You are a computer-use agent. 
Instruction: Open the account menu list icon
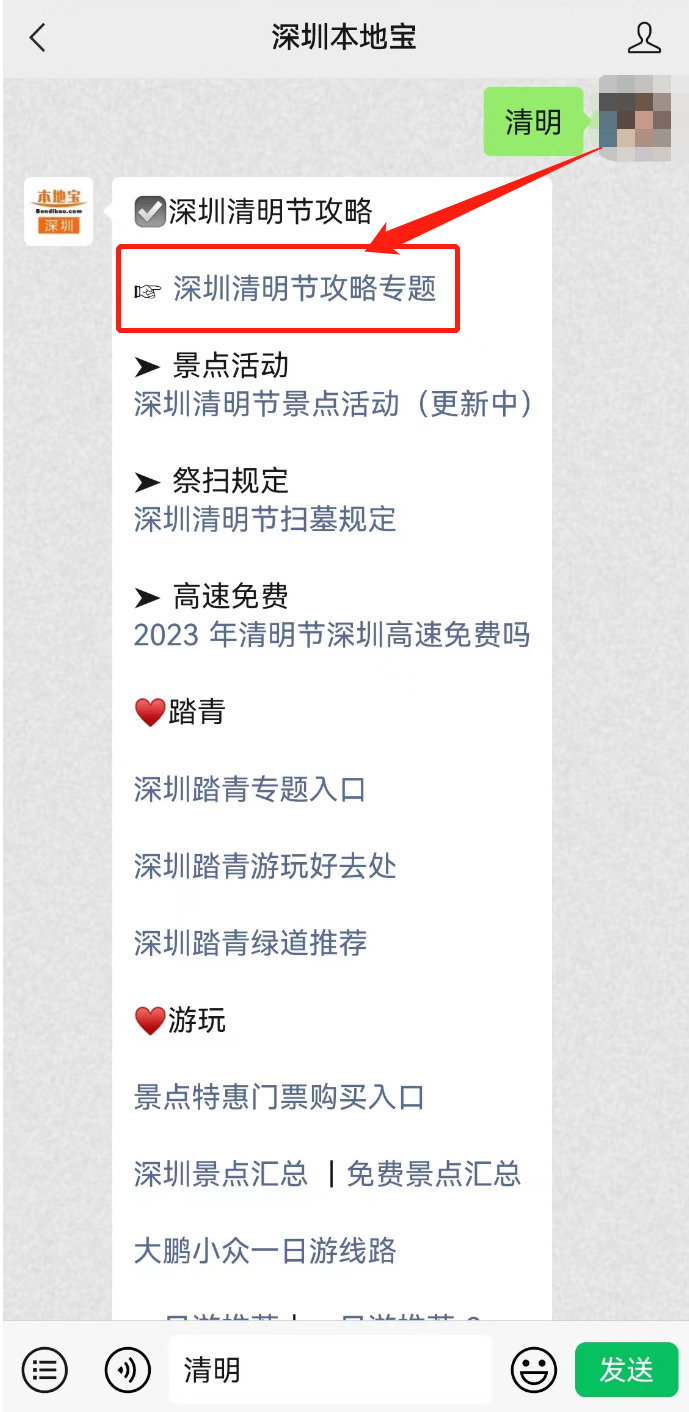45,1370
